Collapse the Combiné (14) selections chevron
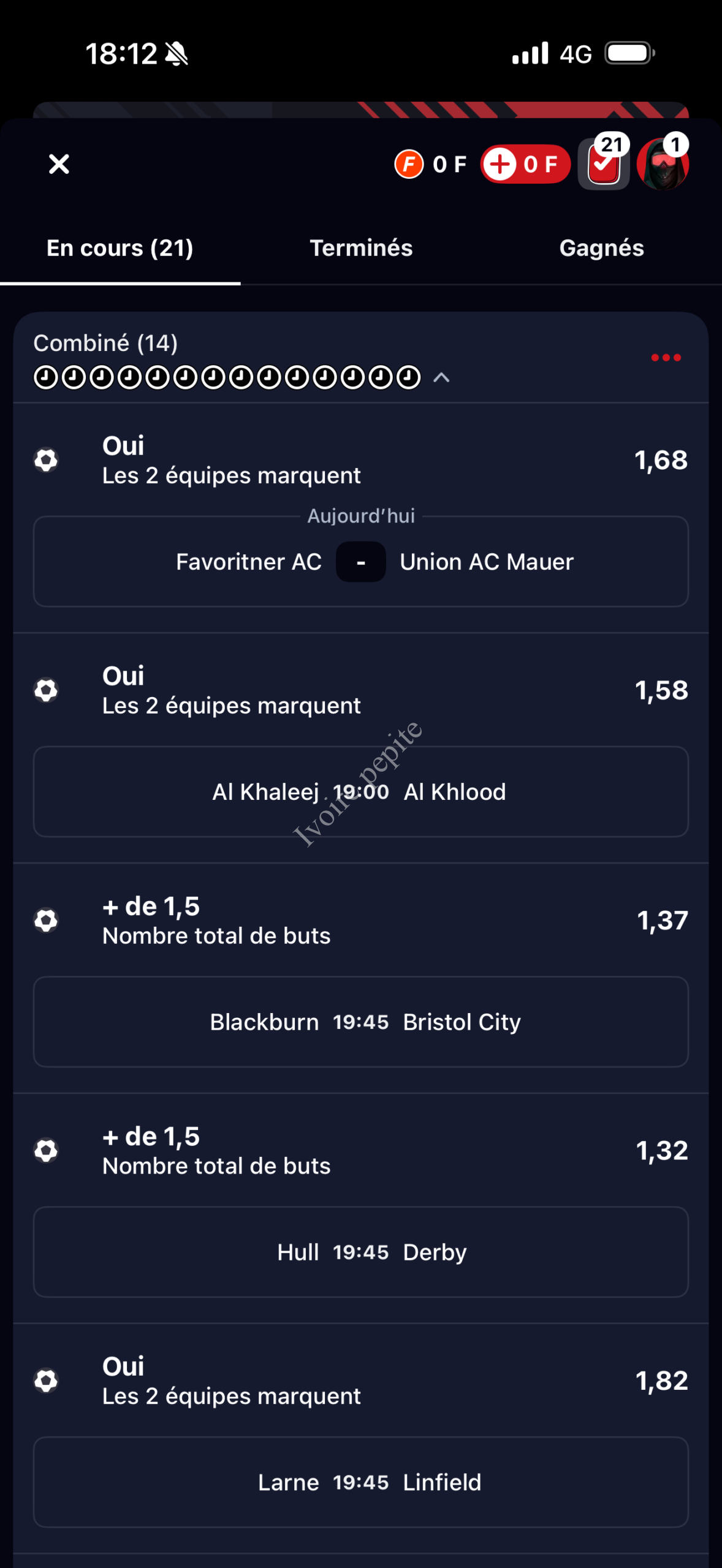The width and height of the screenshot is (722, 1568). point(441,378)
